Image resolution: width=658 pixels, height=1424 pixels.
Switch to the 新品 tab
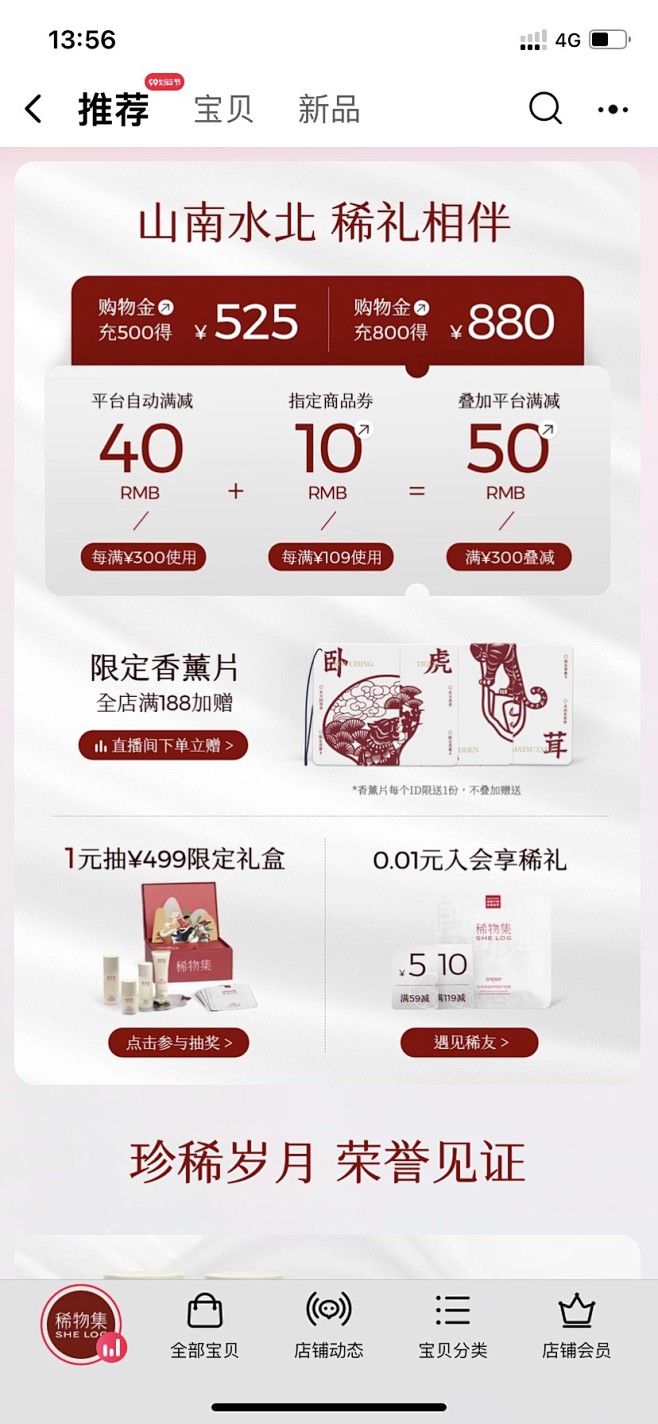pyautogui.click(x=329, y=109)
